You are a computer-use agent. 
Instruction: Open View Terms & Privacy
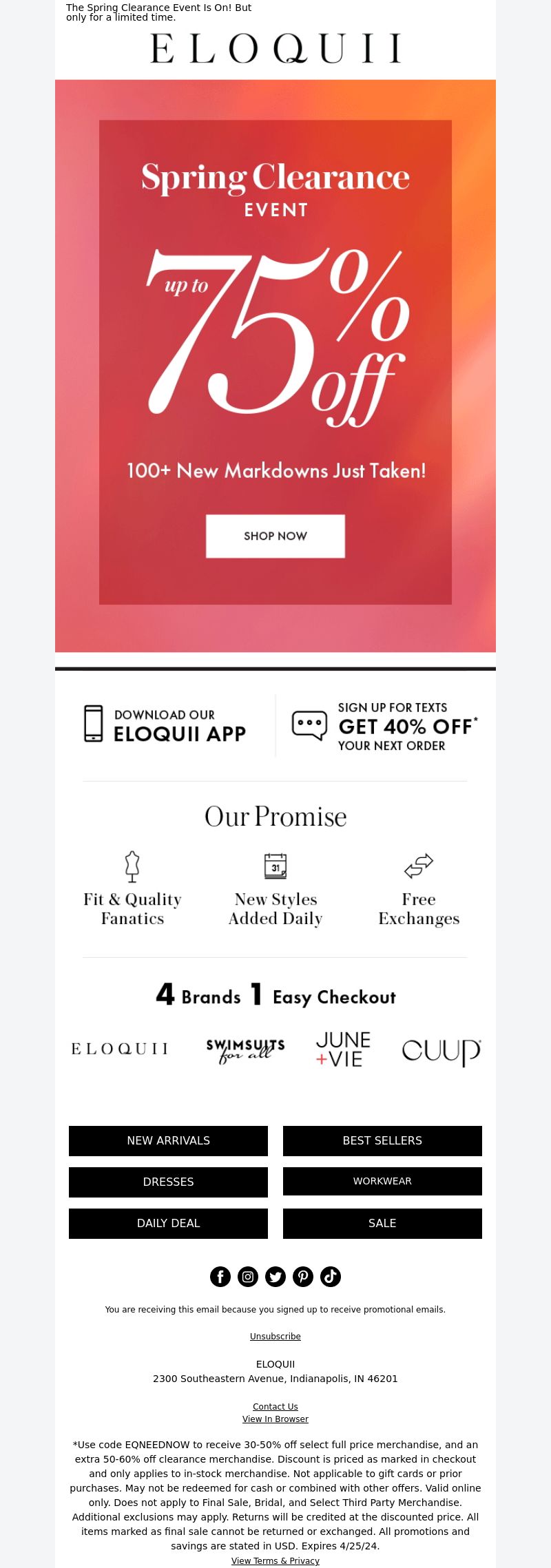pos(275,1560)
